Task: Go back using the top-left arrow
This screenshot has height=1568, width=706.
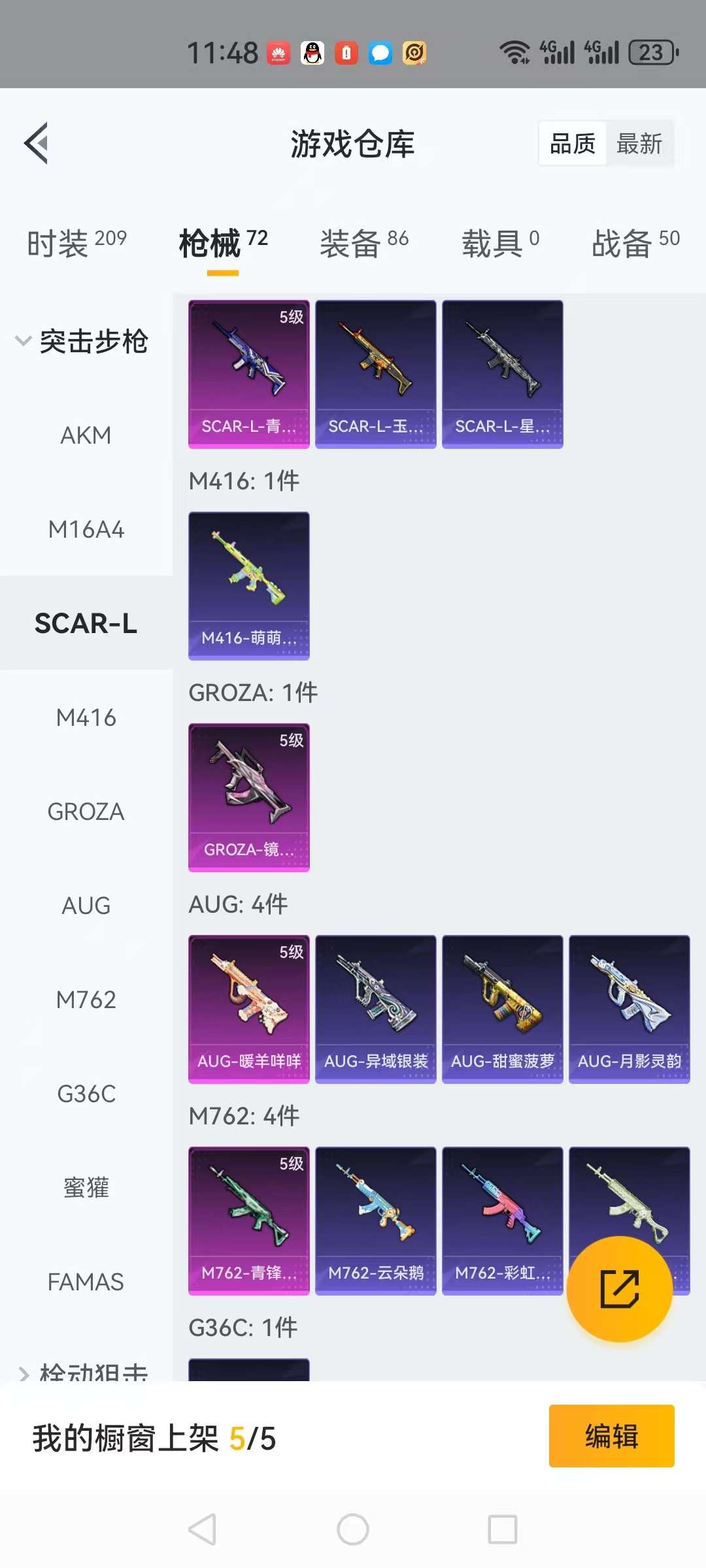Action: (37, 143)
